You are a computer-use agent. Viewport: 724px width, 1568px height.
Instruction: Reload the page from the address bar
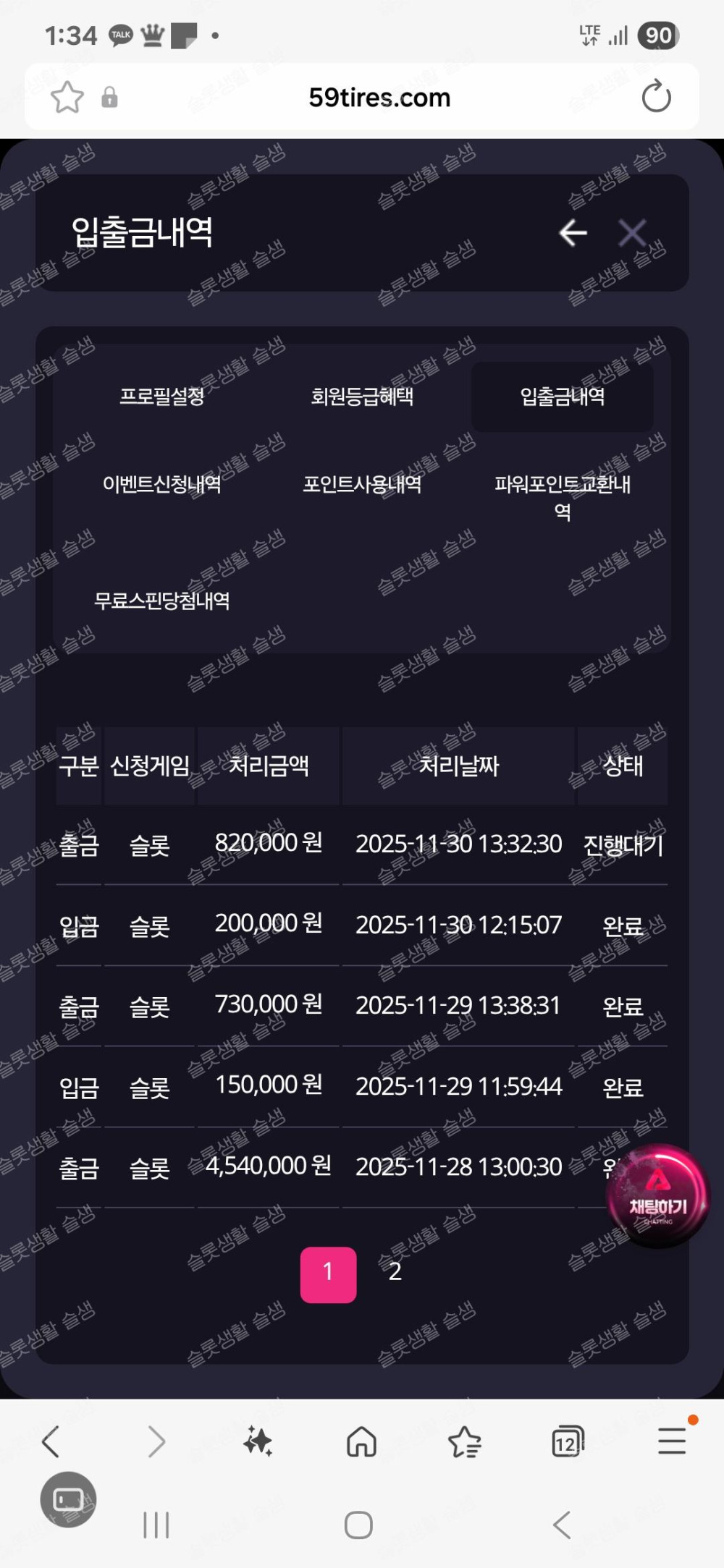(x=656, y=97)
